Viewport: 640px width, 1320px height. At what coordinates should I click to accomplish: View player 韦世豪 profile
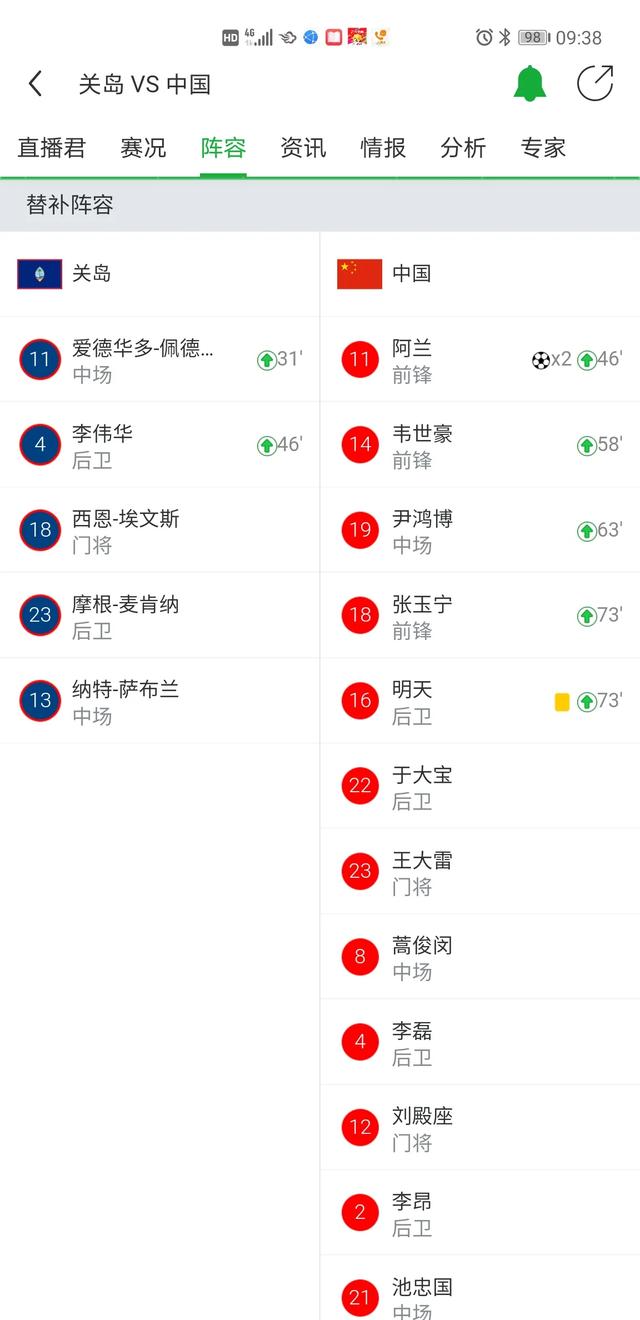pyautogui.click(x=480, y=445)
